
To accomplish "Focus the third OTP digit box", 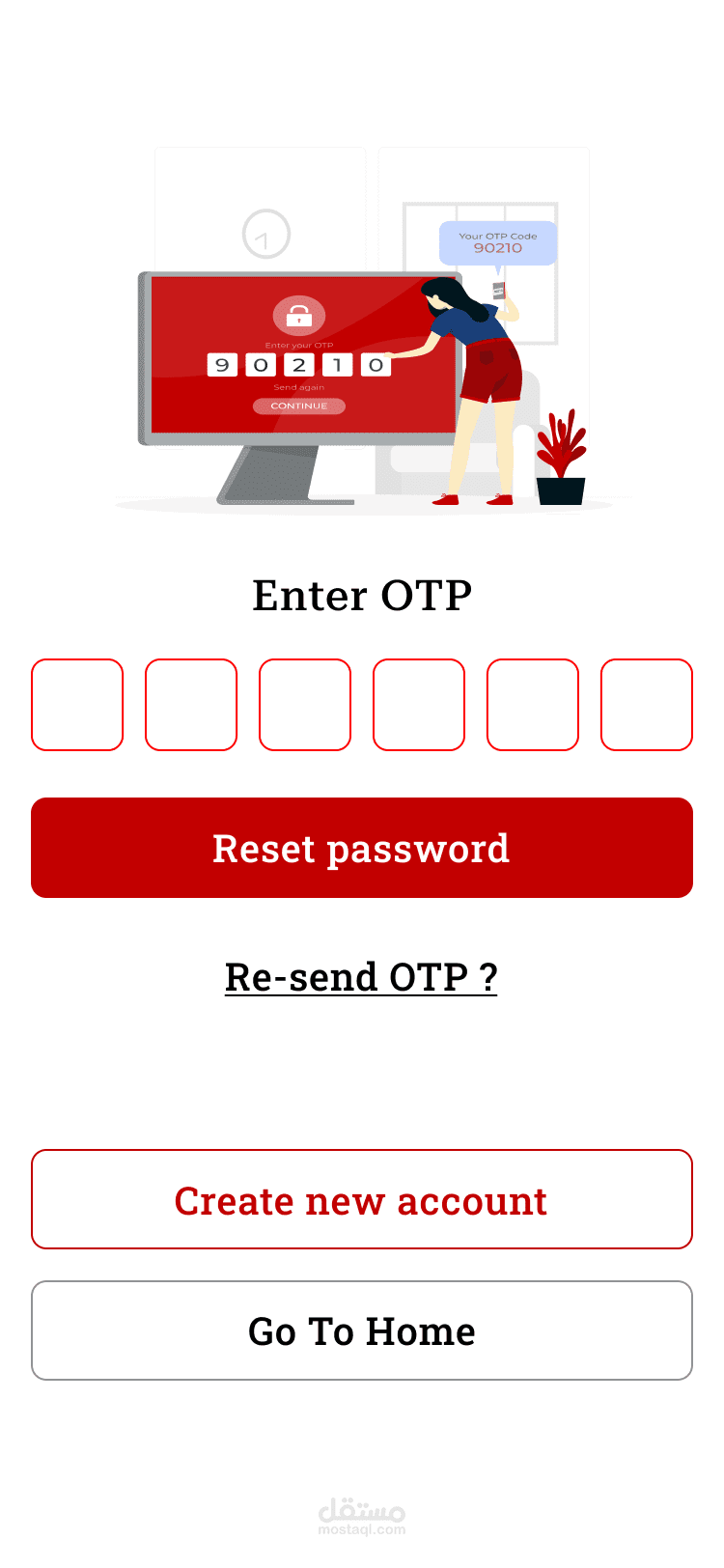I will tap(305, 705).
